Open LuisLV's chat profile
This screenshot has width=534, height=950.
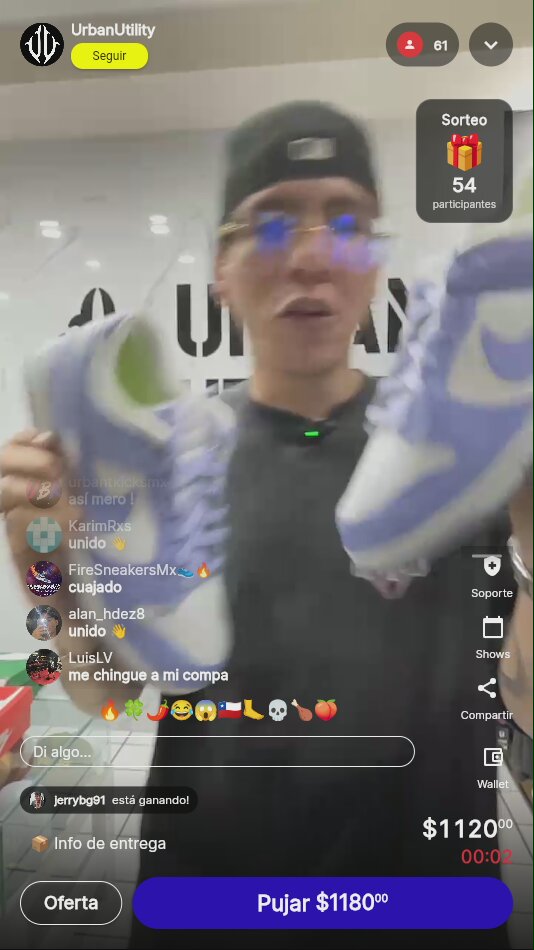(x=44, y=666)
